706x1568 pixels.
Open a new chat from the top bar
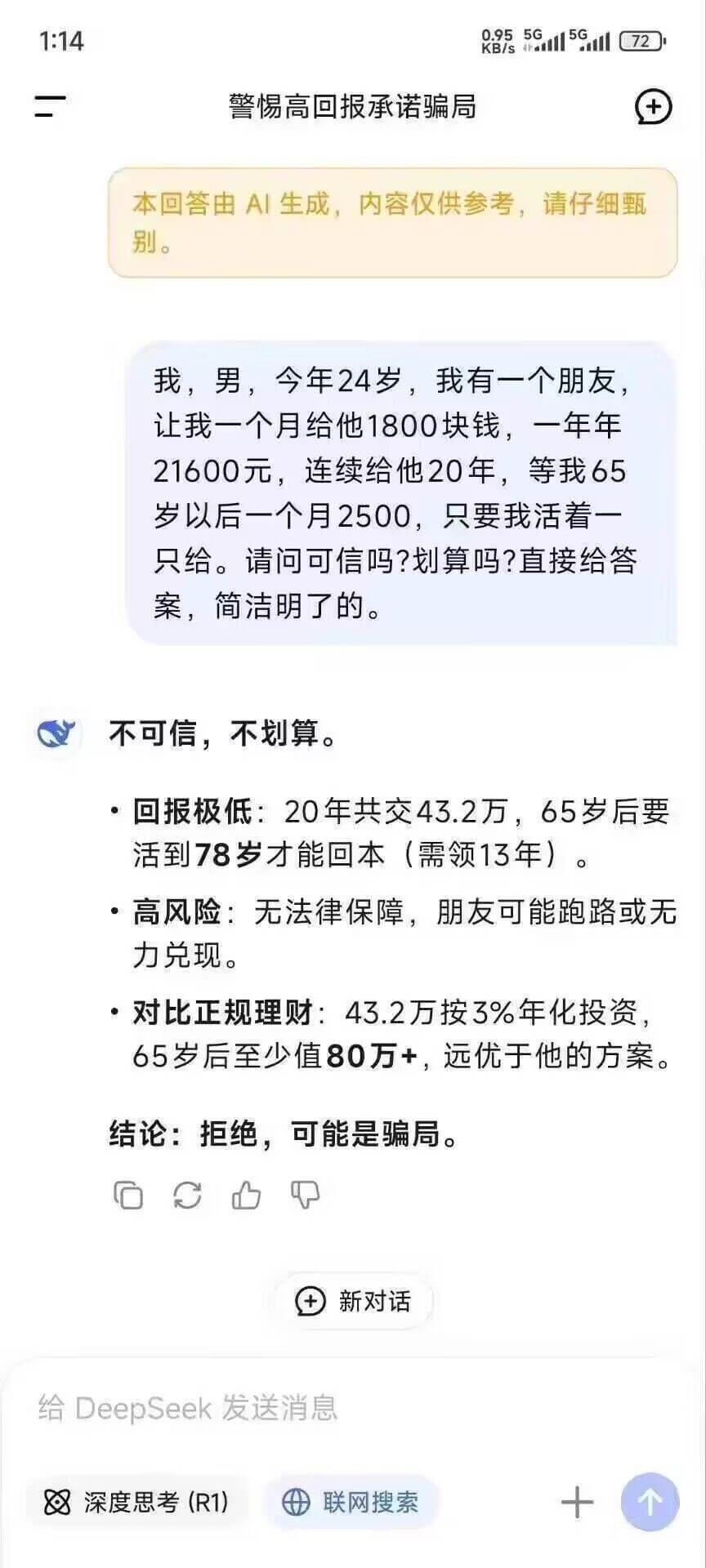click(x=651, y=107)
